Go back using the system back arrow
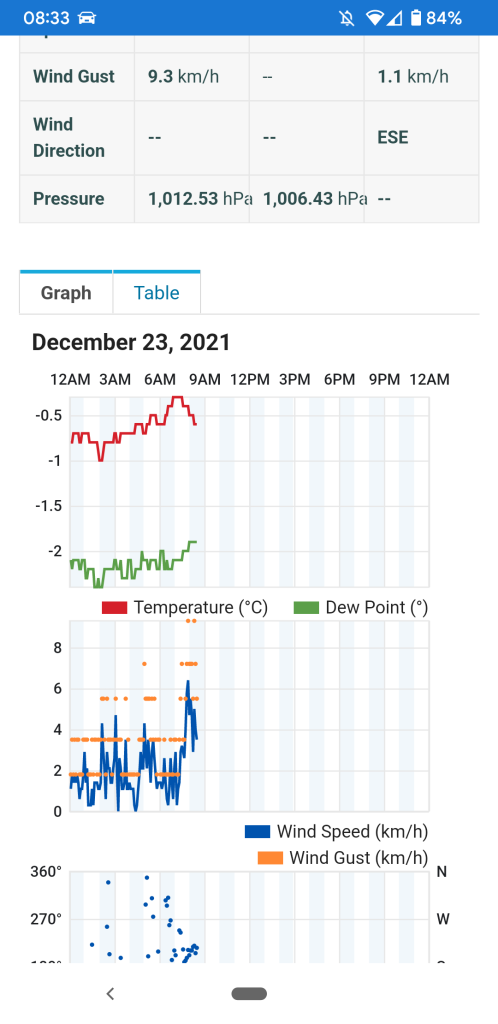498x1024 pixels. click(x=111, y=993)
